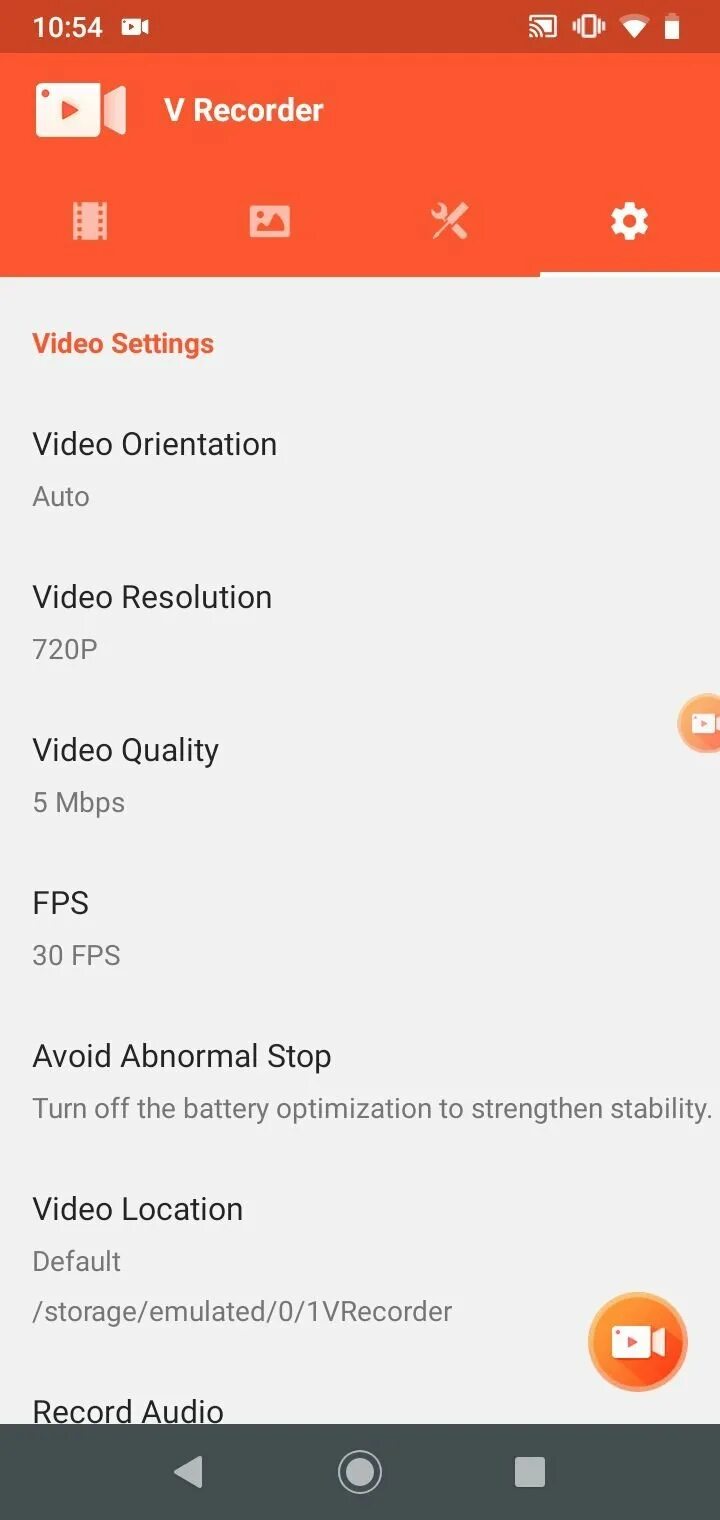
Task: Open recent apps from the navigation bar
Action: point(529,1471)
